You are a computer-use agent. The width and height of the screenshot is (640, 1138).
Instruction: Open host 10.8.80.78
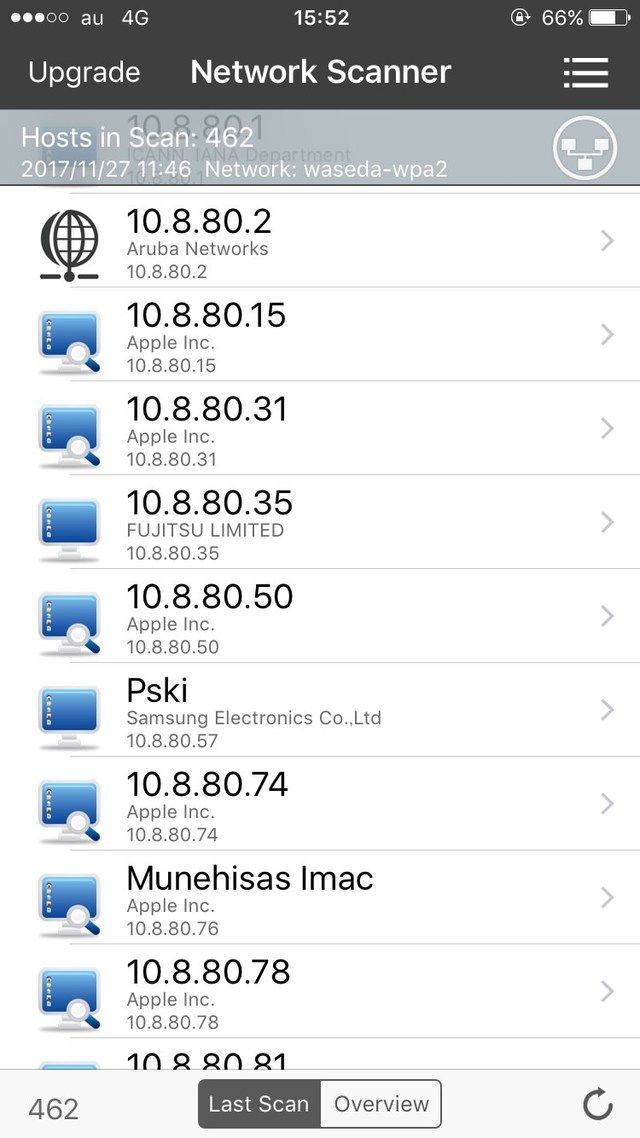click(x=320, y=991)
